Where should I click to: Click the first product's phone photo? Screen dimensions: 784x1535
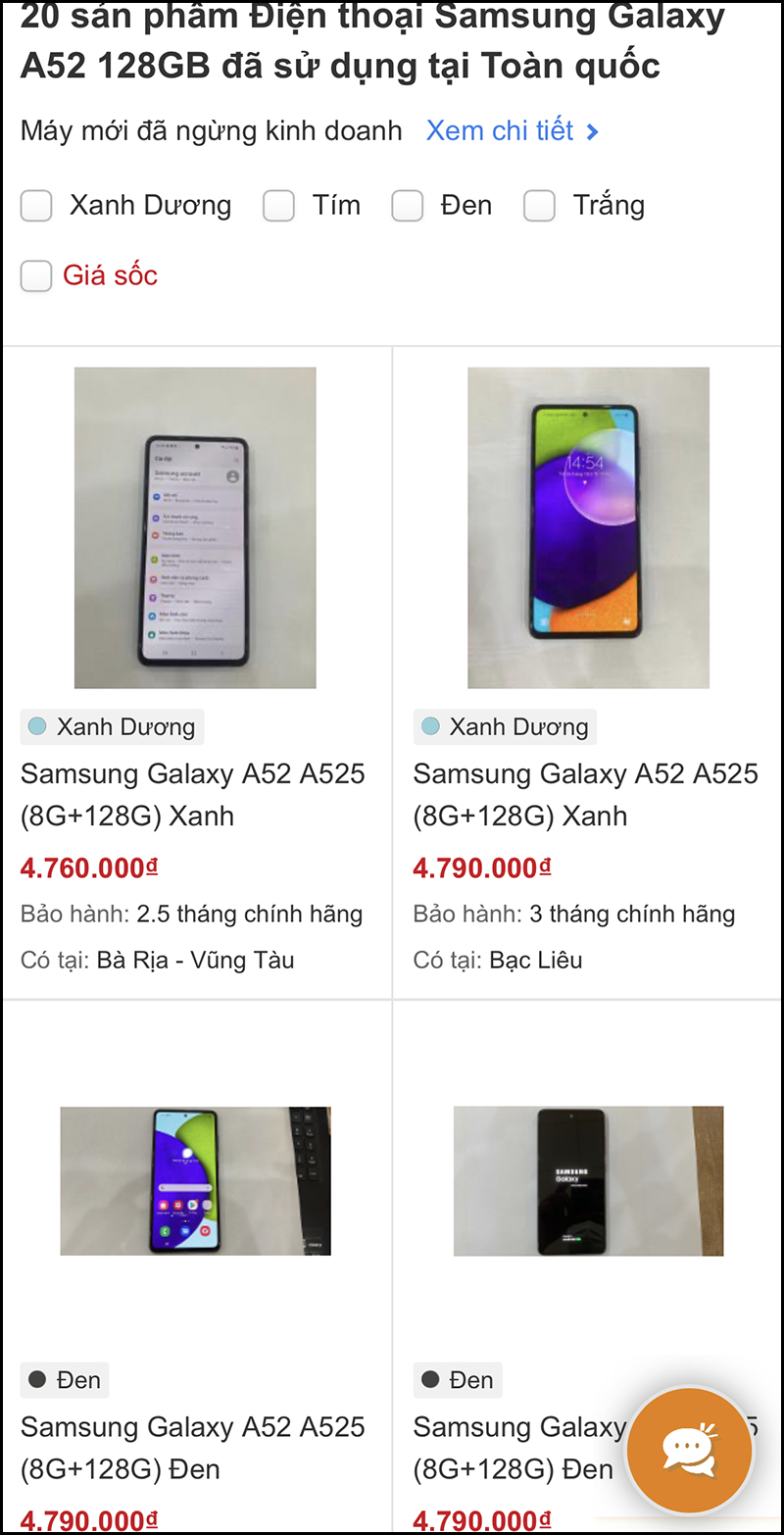[x=194, y=526]
